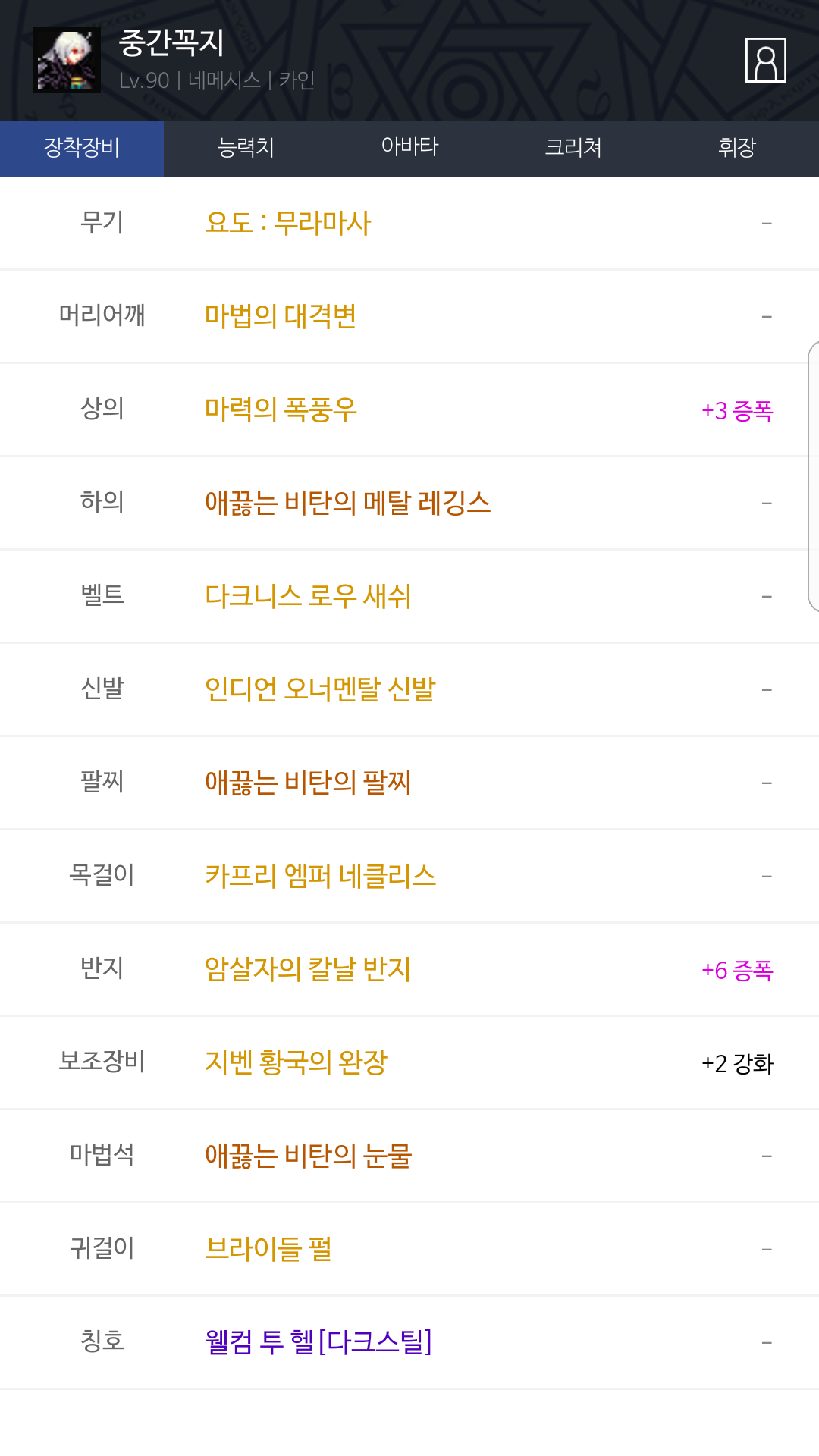The image size is (819, 1456).
Task: Open the profile icon in the header
Action: [x=765, y=60]
